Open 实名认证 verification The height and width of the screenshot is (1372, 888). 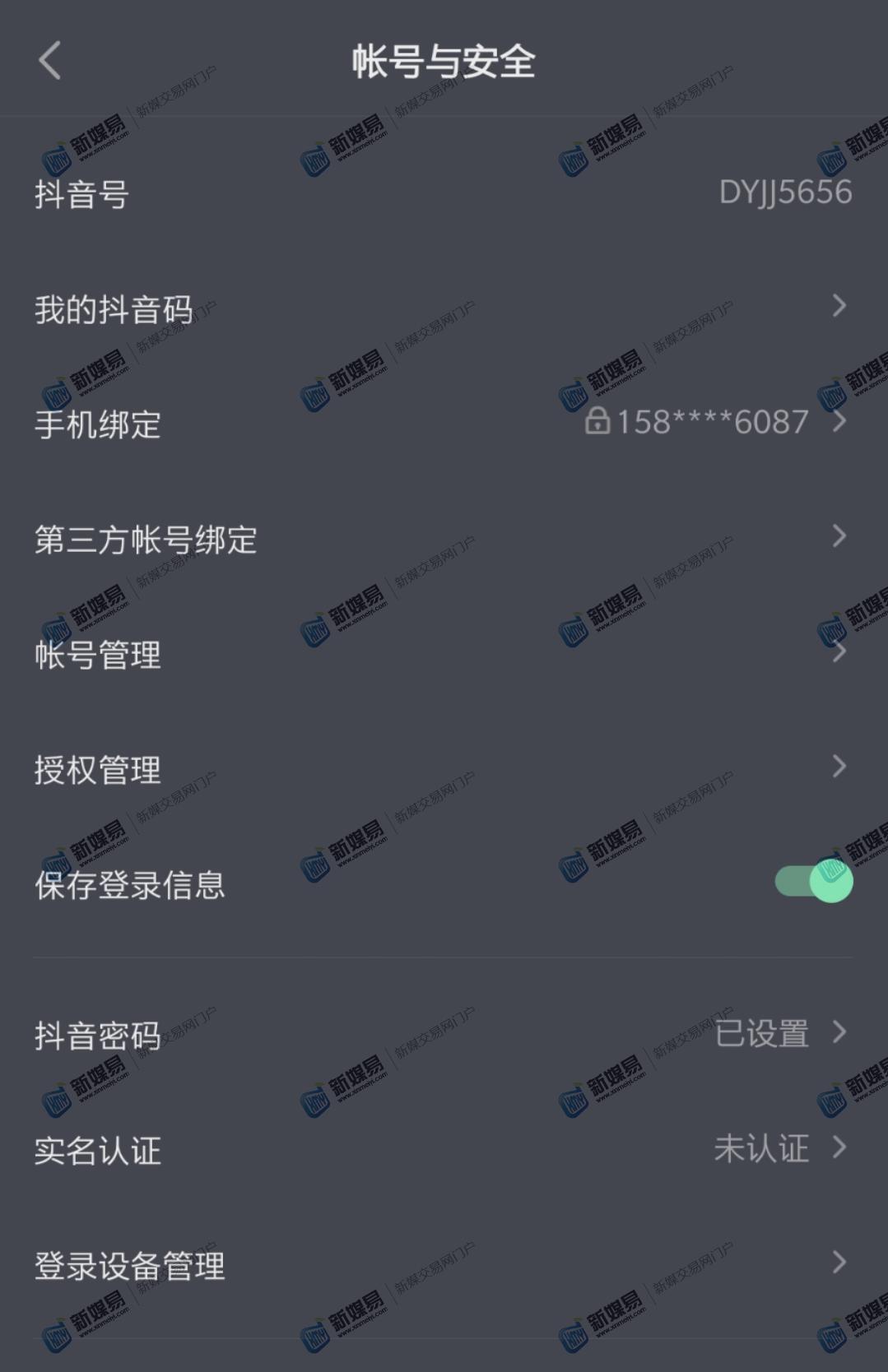tap(443, 1149)
